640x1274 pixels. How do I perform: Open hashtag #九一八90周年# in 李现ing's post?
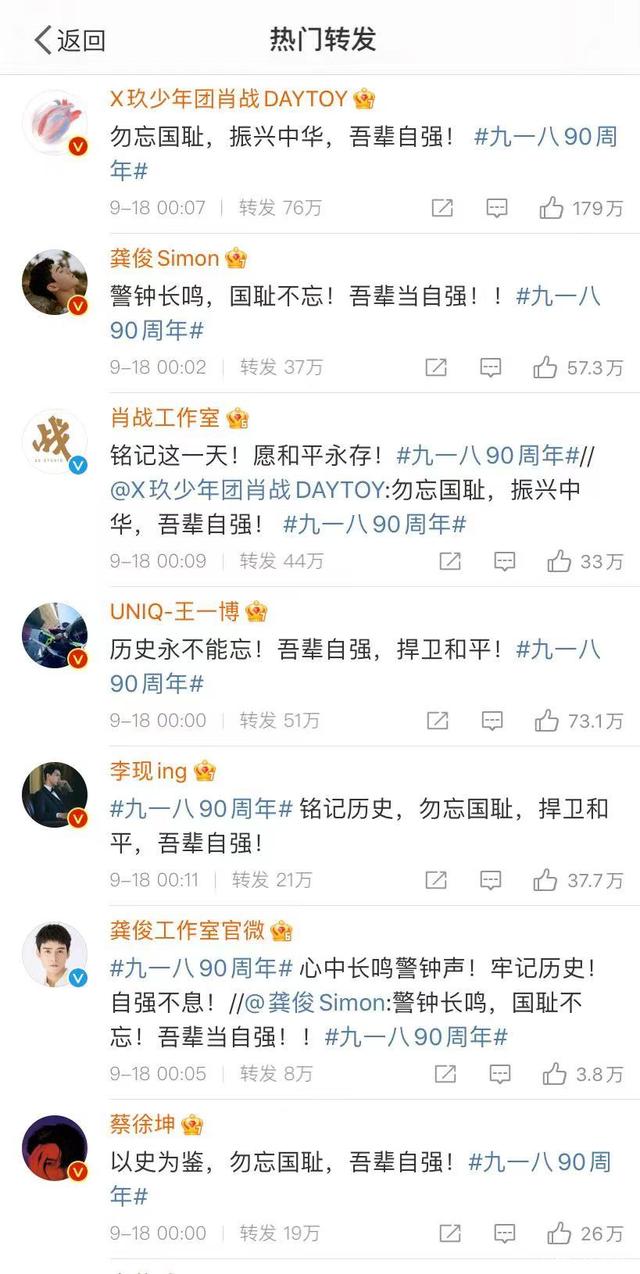pyautogui.click(x=201, y=808)
